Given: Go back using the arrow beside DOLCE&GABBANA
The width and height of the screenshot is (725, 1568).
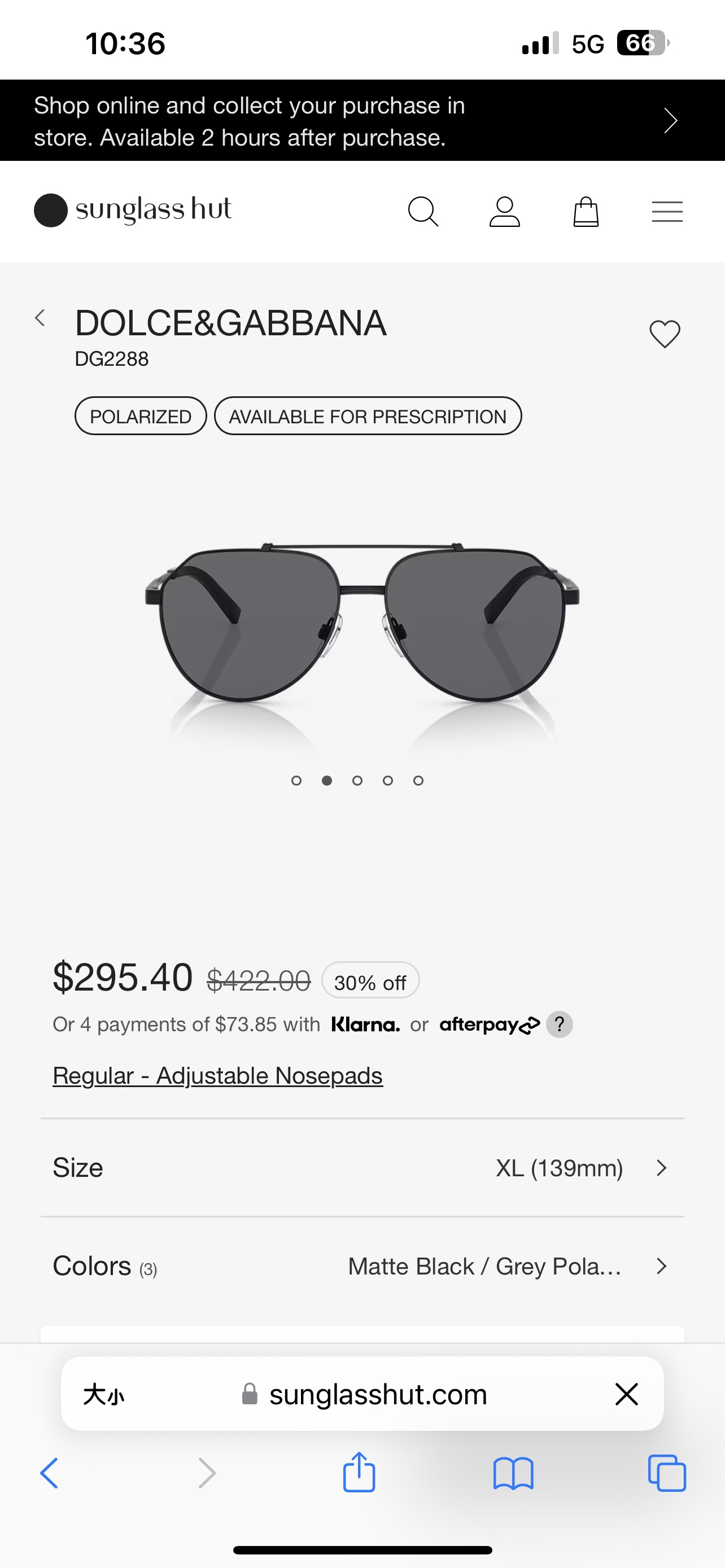Looking at the screenshot, I should 40,318.
